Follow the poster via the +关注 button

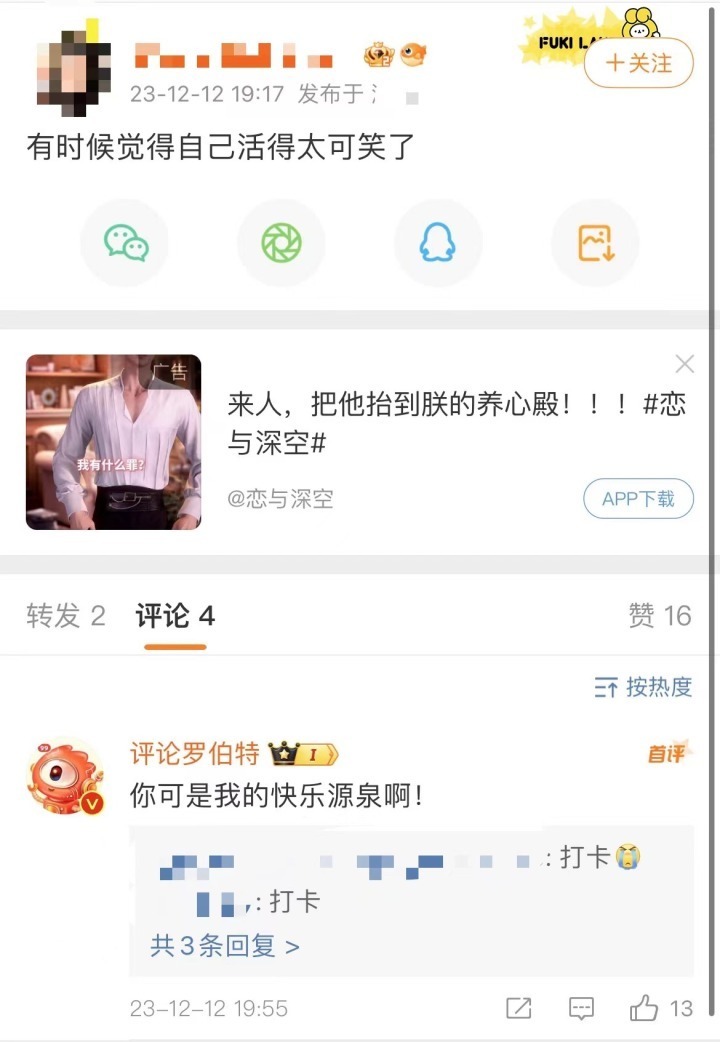point(638,62)
